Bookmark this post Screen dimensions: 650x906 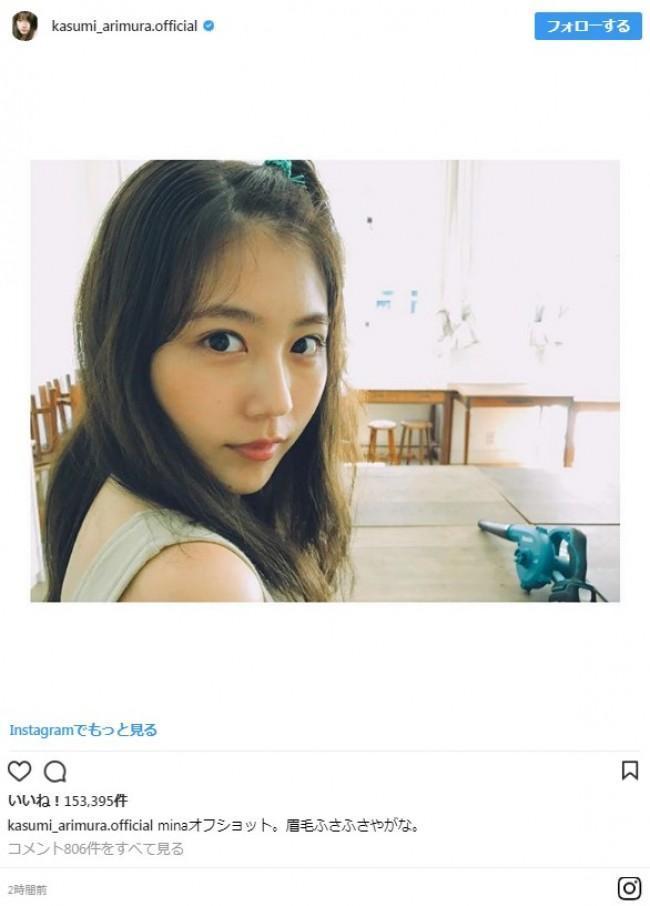pyautogui.click(x=630, y=770)
